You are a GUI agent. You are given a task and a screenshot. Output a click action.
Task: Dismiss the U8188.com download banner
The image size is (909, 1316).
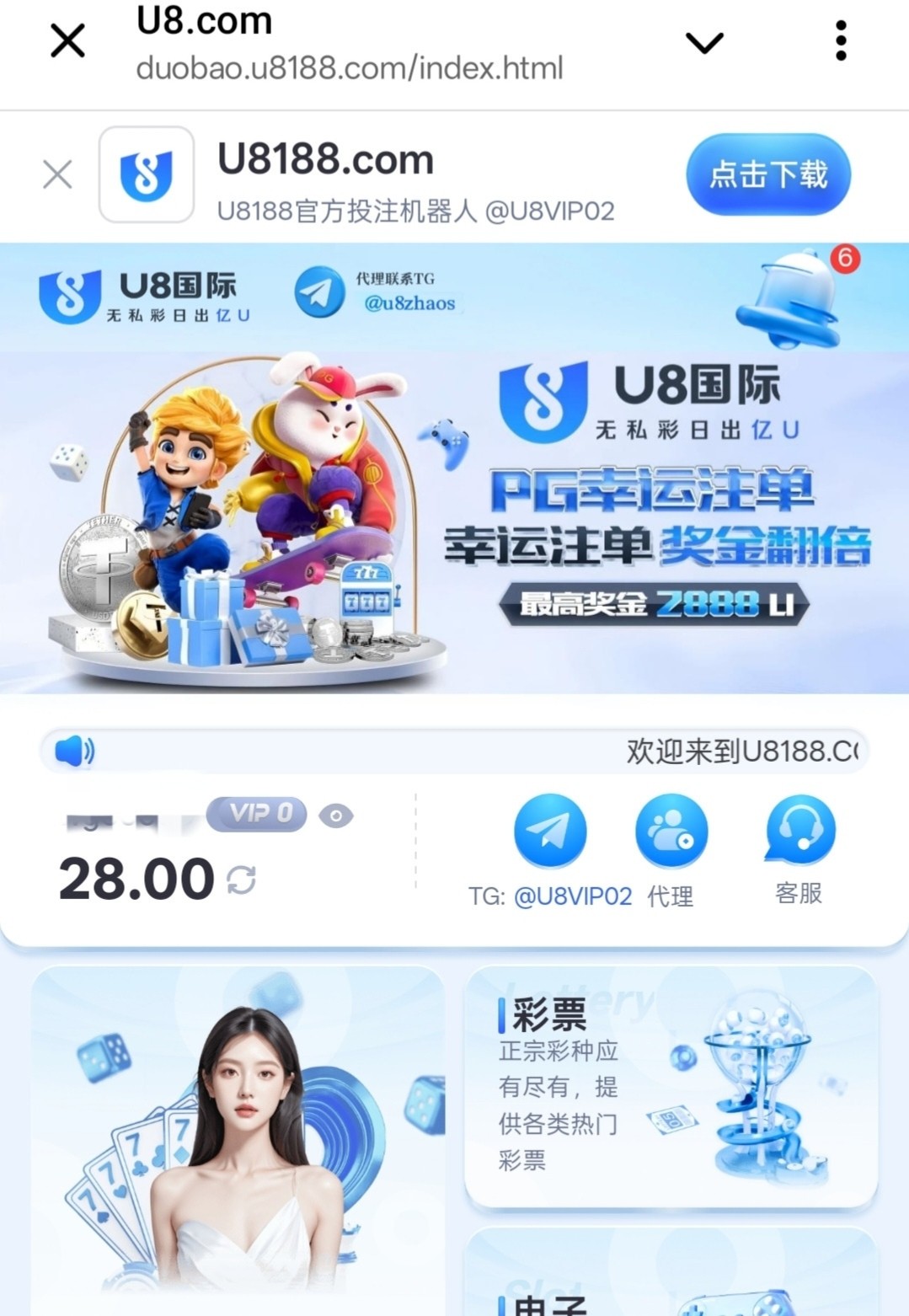[x=57, y=175]
